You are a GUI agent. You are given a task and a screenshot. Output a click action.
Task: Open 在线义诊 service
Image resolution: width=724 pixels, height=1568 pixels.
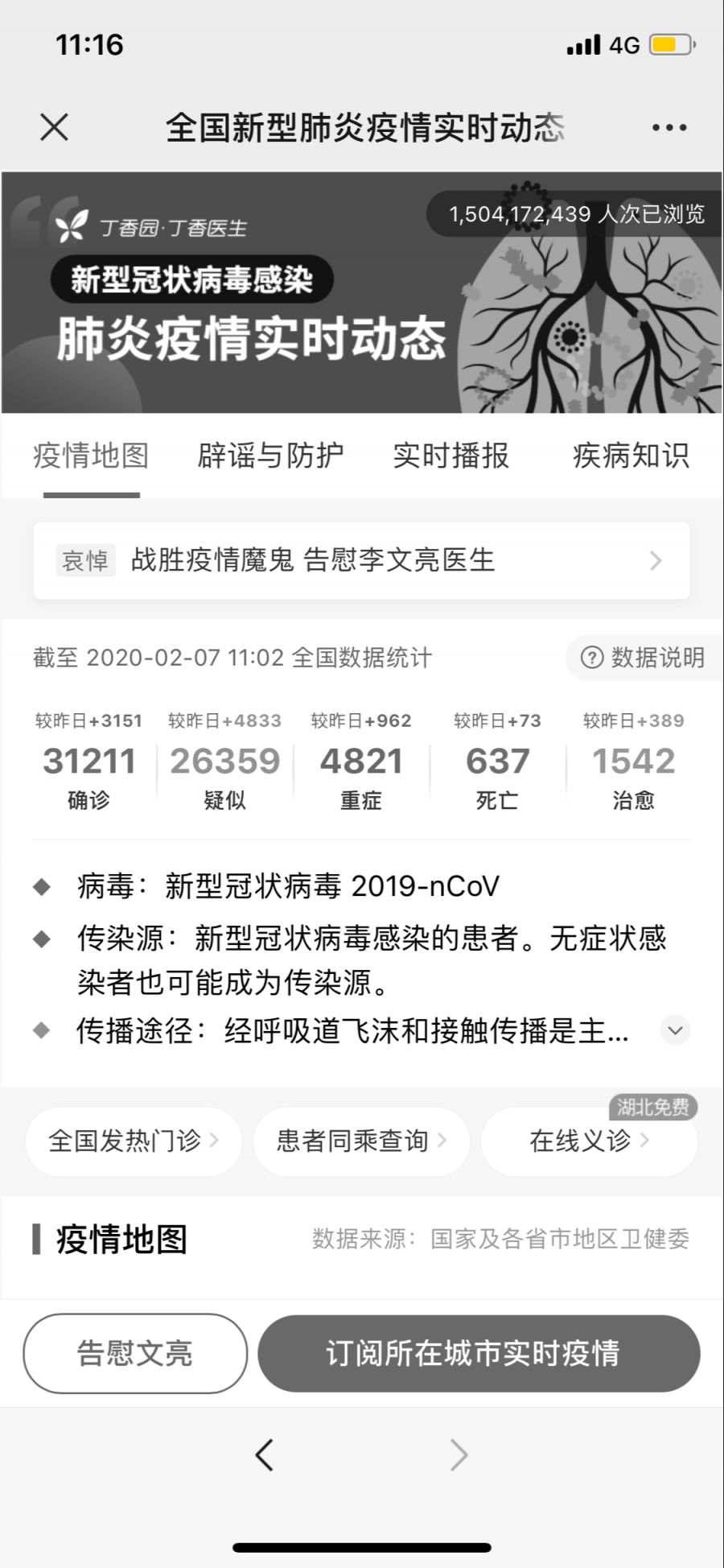589,1141
